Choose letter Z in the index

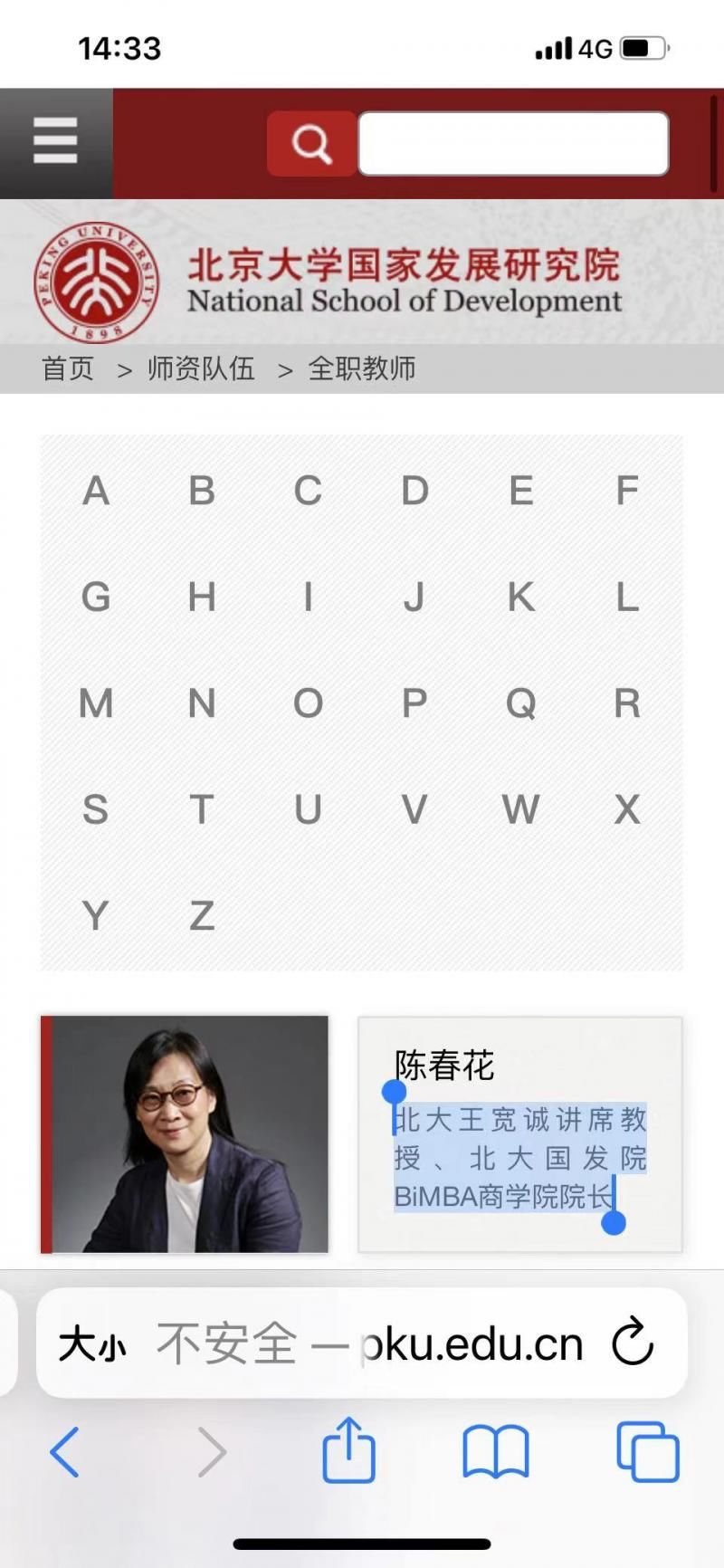(x=202, y=916)
